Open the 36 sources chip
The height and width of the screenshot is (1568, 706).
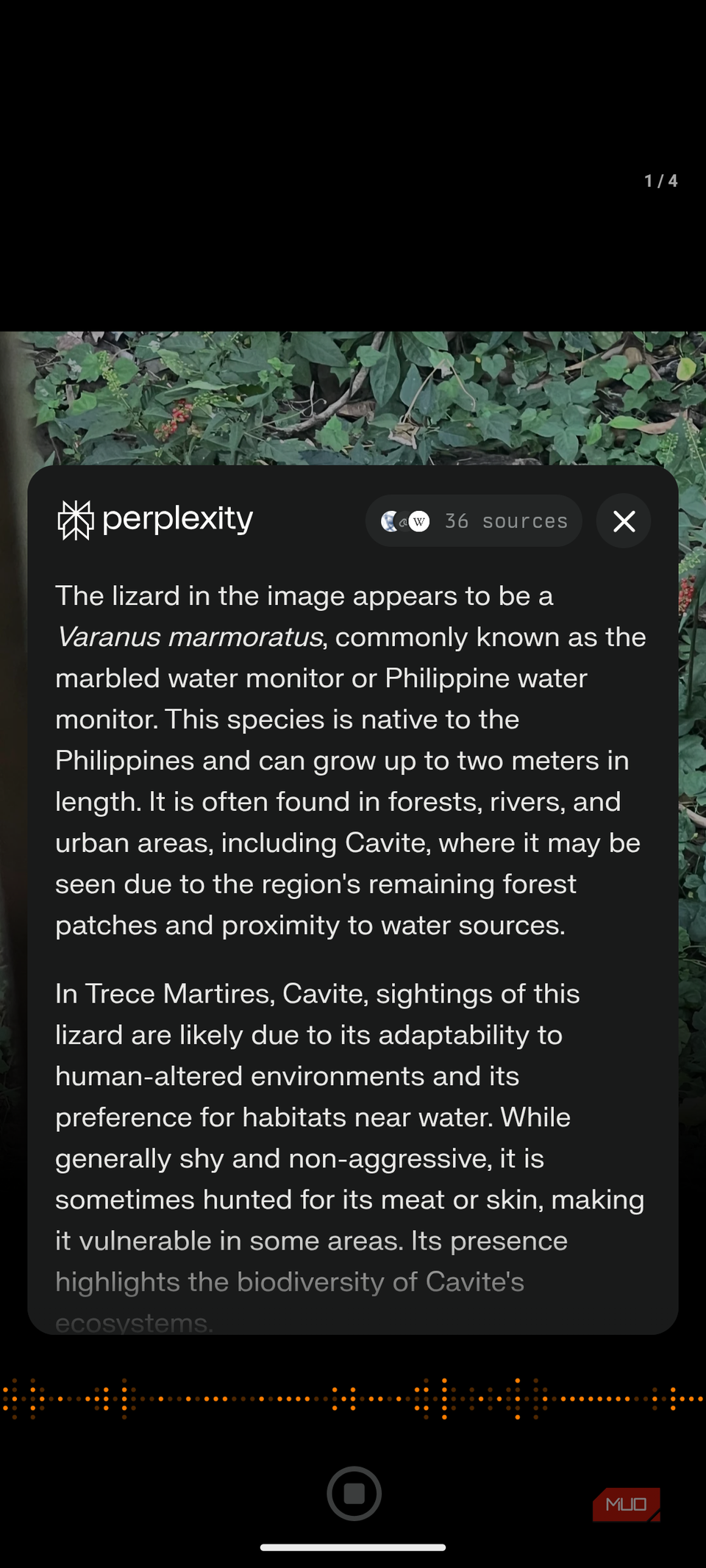pos(474,521)
